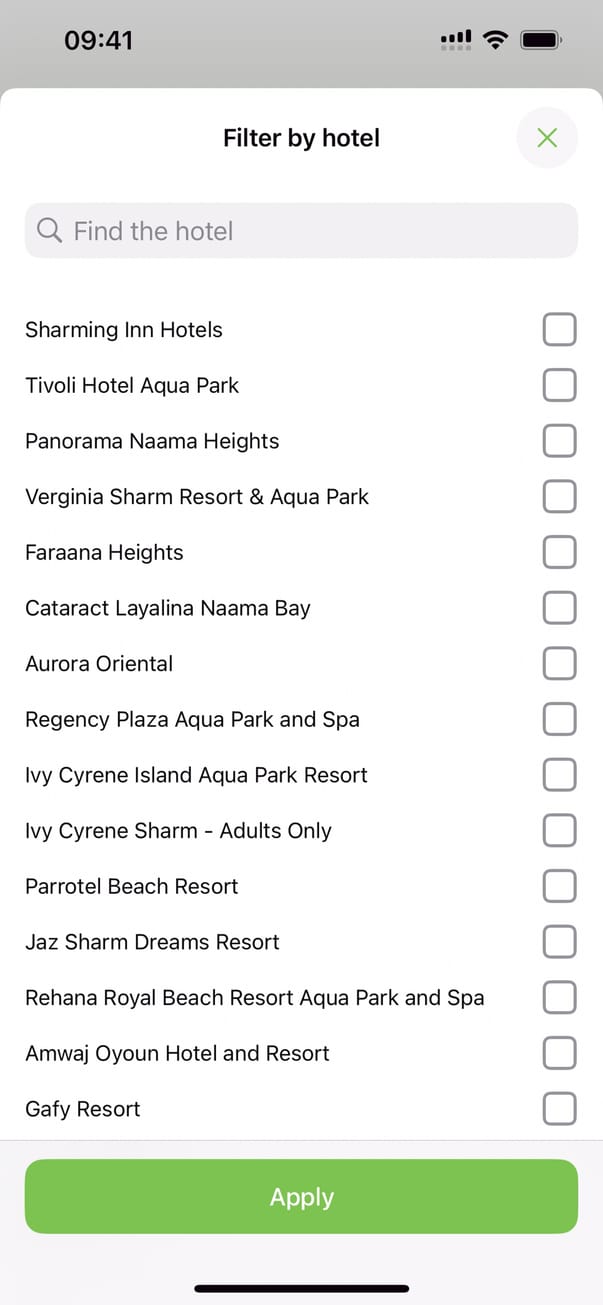603x1305 pixels.
Task: Tap the green Apply button
Action: 301,1196
